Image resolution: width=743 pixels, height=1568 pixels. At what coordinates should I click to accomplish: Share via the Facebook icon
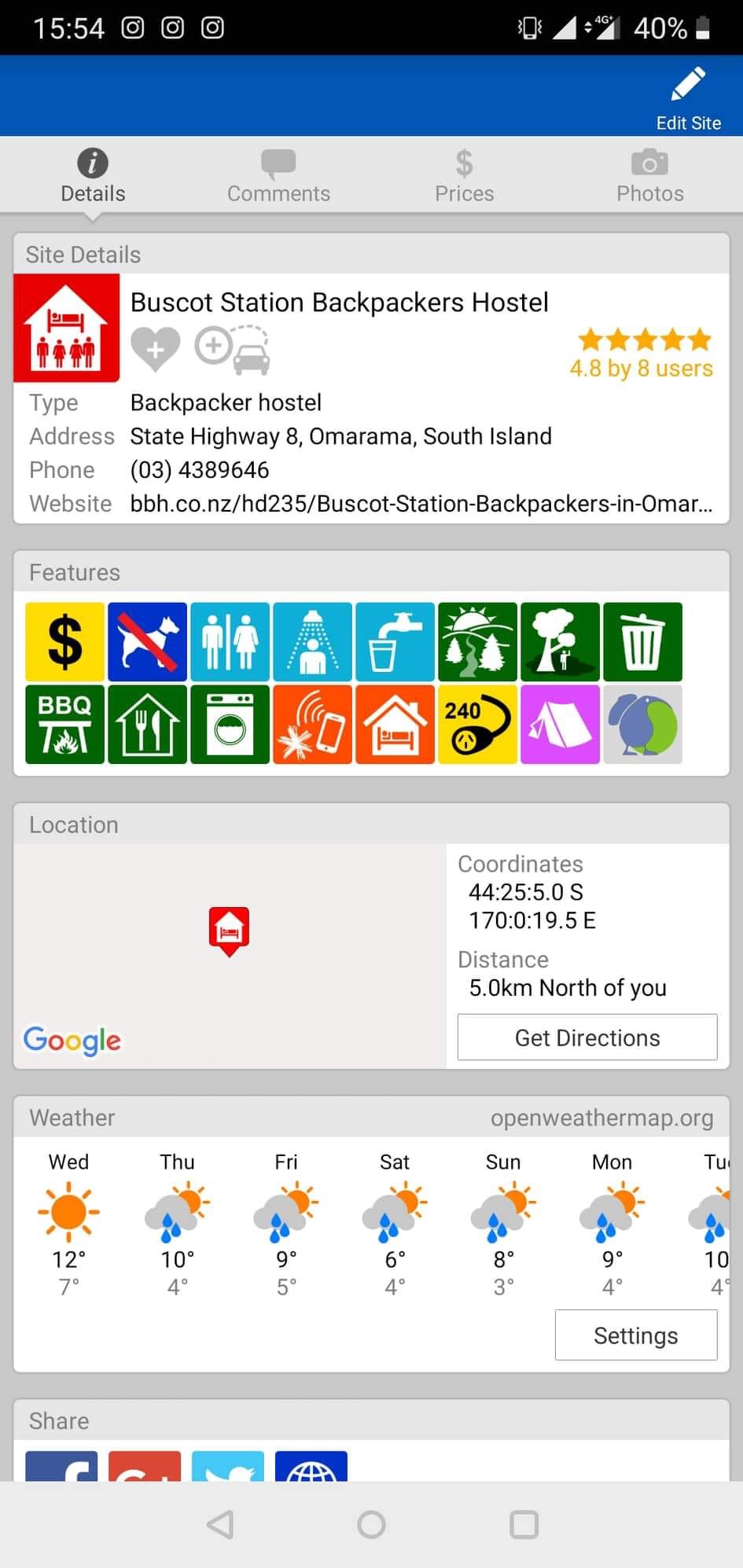click(61, 1466)
